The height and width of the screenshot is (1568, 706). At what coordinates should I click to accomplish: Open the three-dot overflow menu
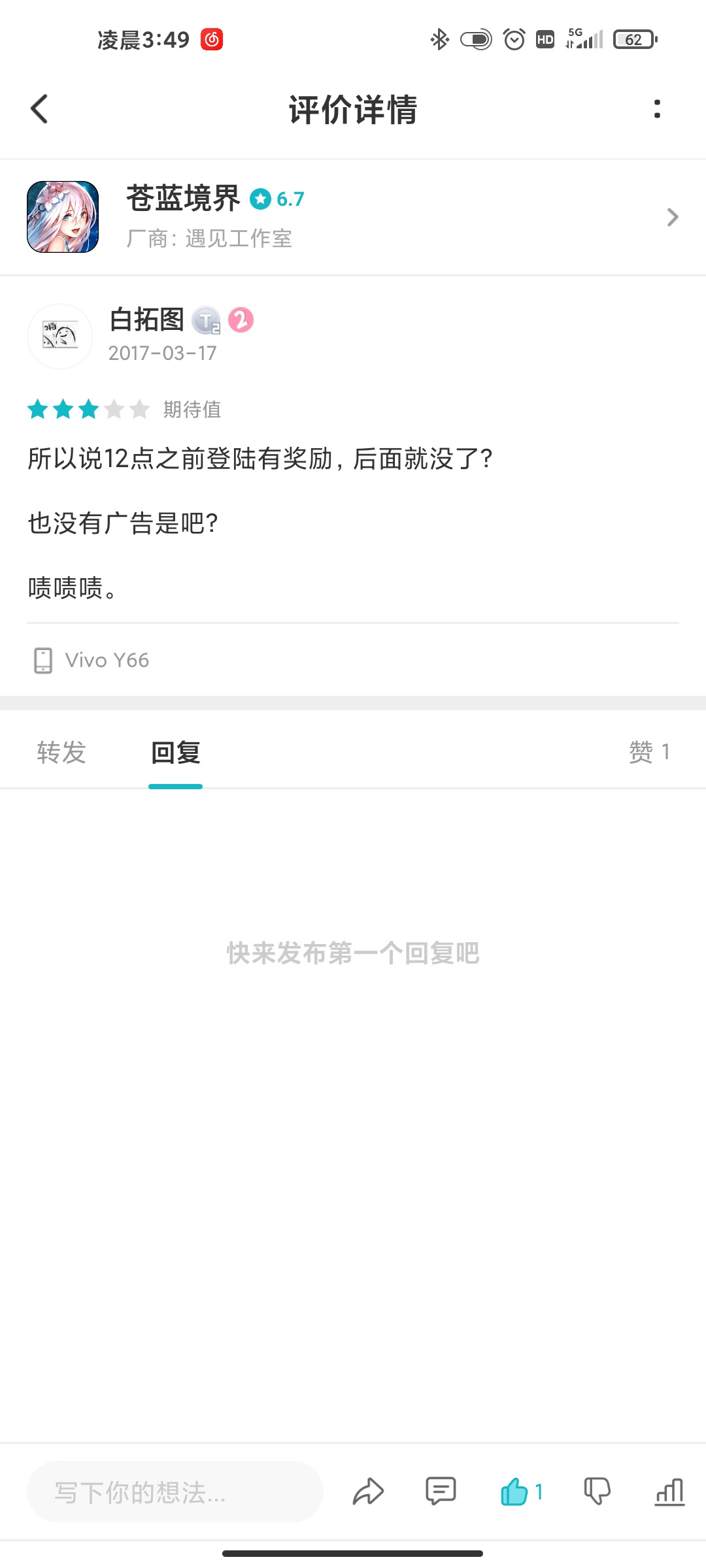click(657, 108)
